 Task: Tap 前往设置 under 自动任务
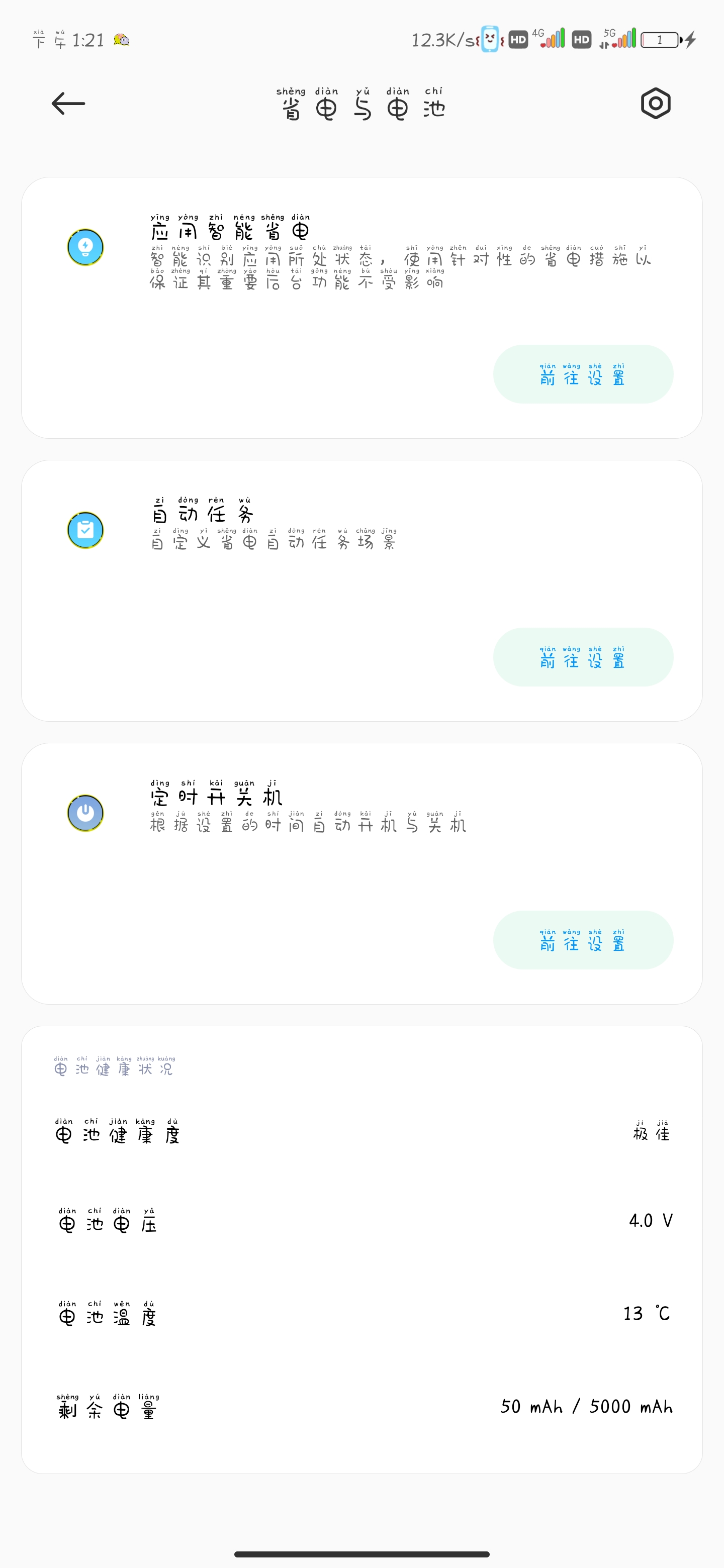[583, 657]
